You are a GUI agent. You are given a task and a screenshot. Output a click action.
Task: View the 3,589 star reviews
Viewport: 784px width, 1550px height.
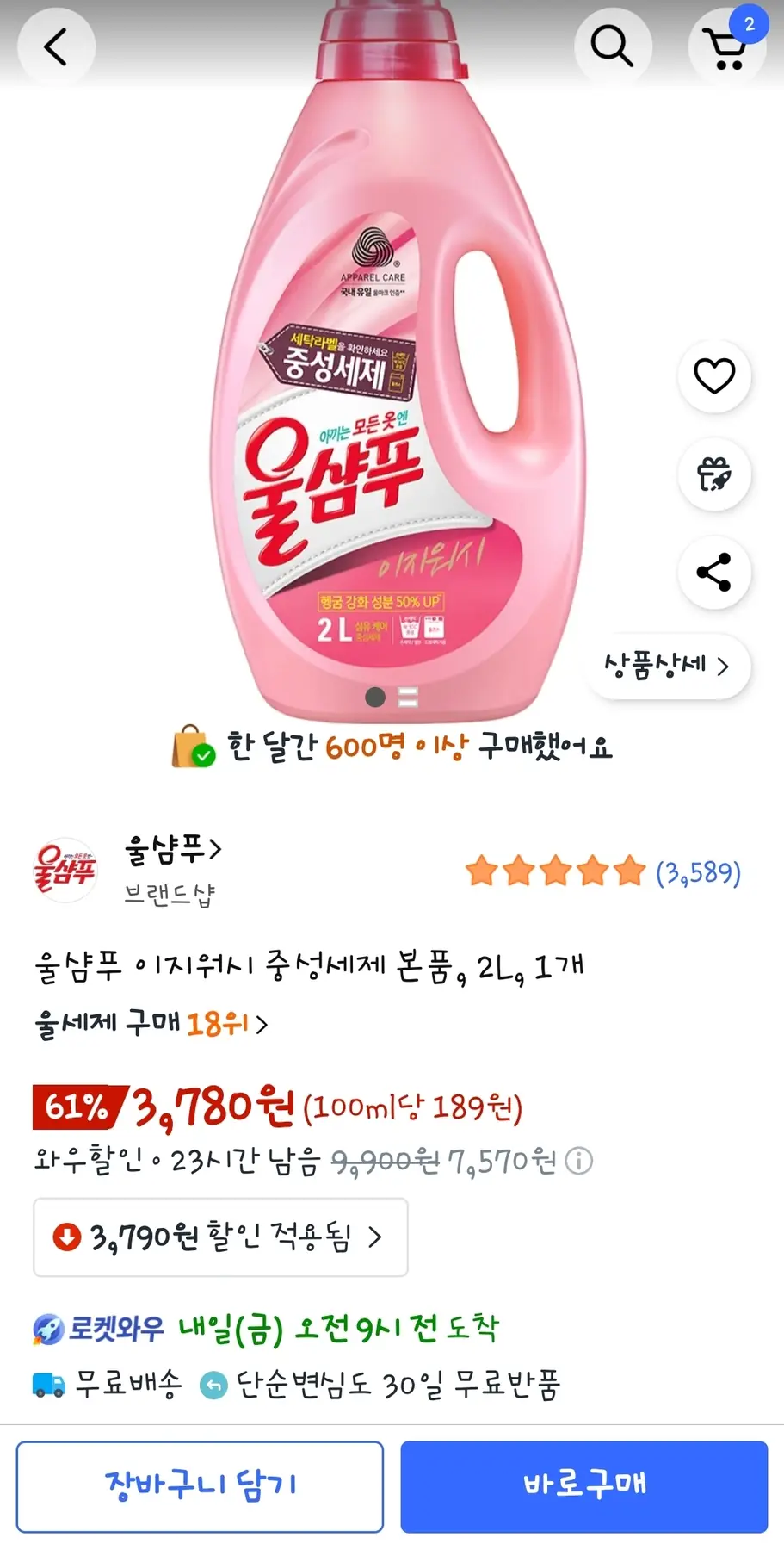point(602,872)
